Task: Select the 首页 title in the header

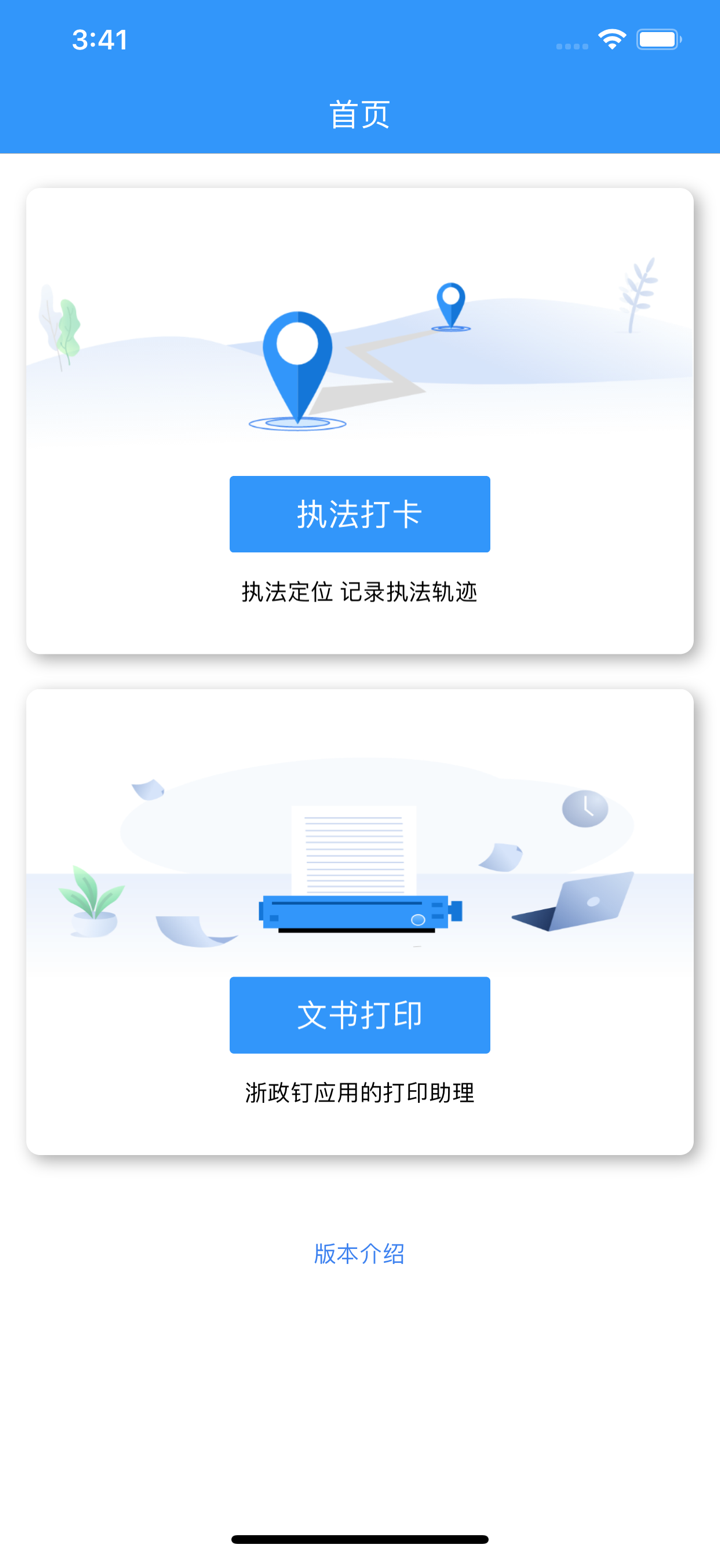Action: click(x=359, y=113)
